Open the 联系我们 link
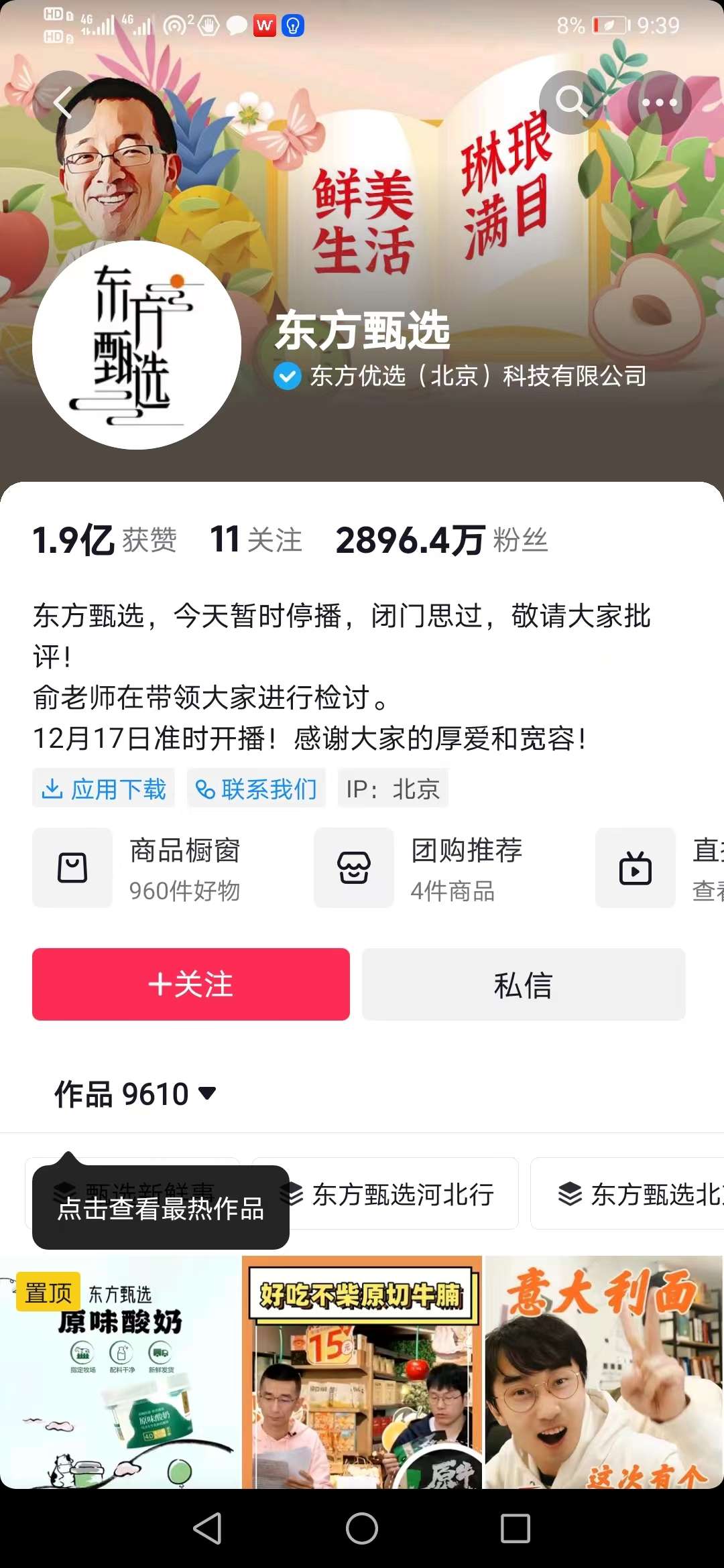 (256, 789)
